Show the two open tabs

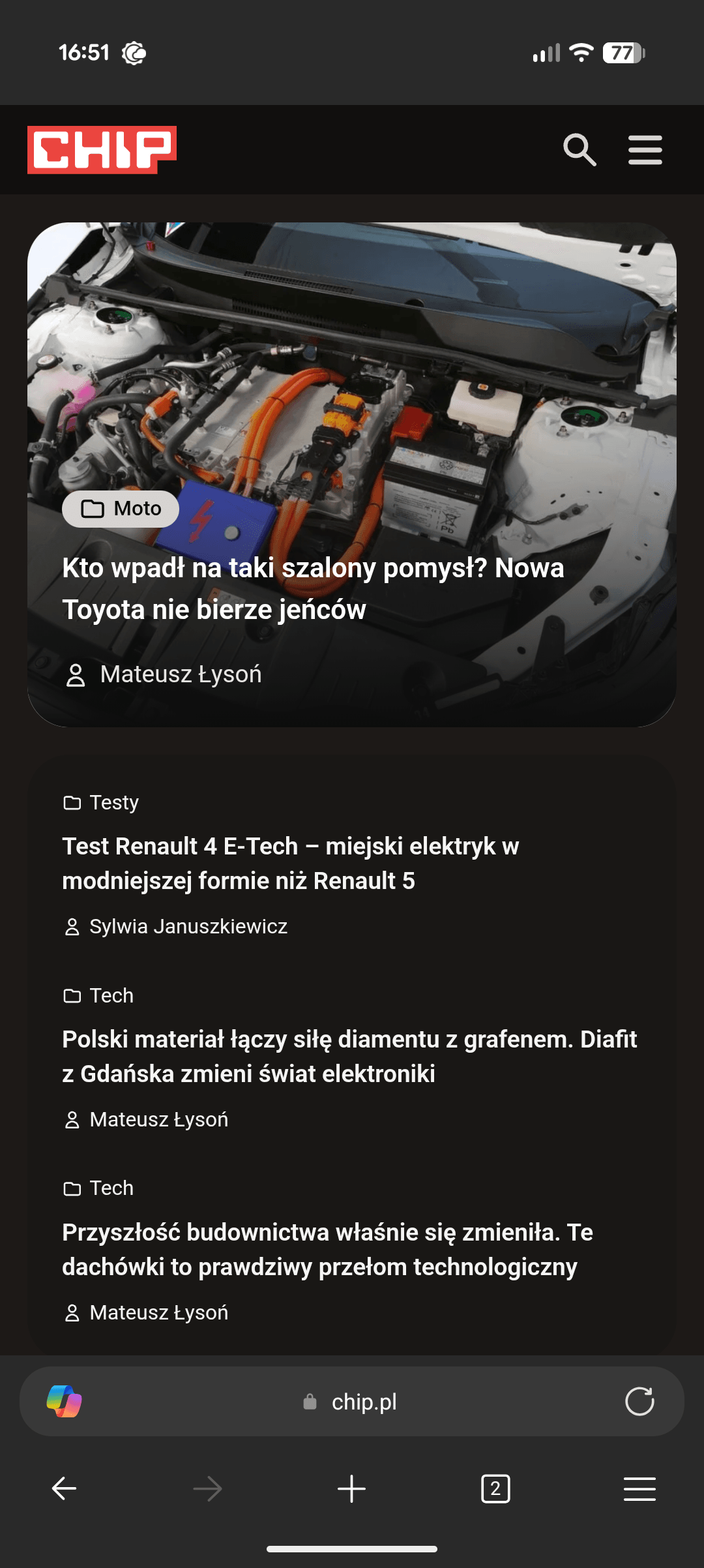tap(495, 1489)
